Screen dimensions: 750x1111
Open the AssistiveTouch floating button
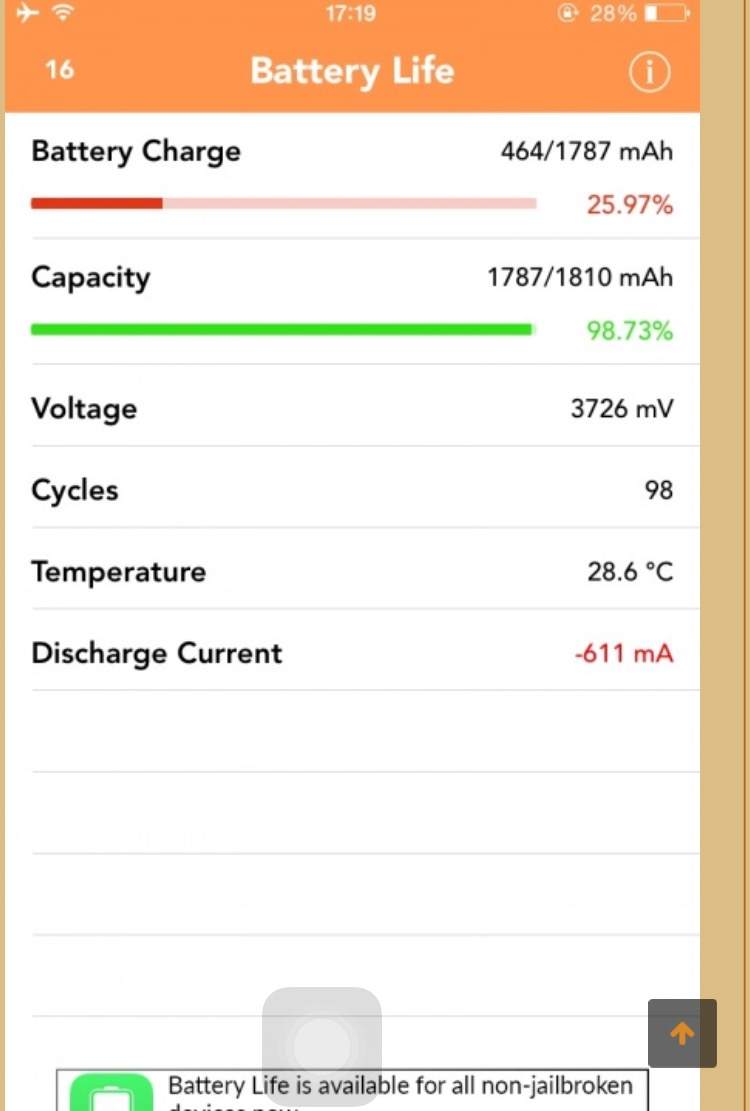click(322, 1046)
